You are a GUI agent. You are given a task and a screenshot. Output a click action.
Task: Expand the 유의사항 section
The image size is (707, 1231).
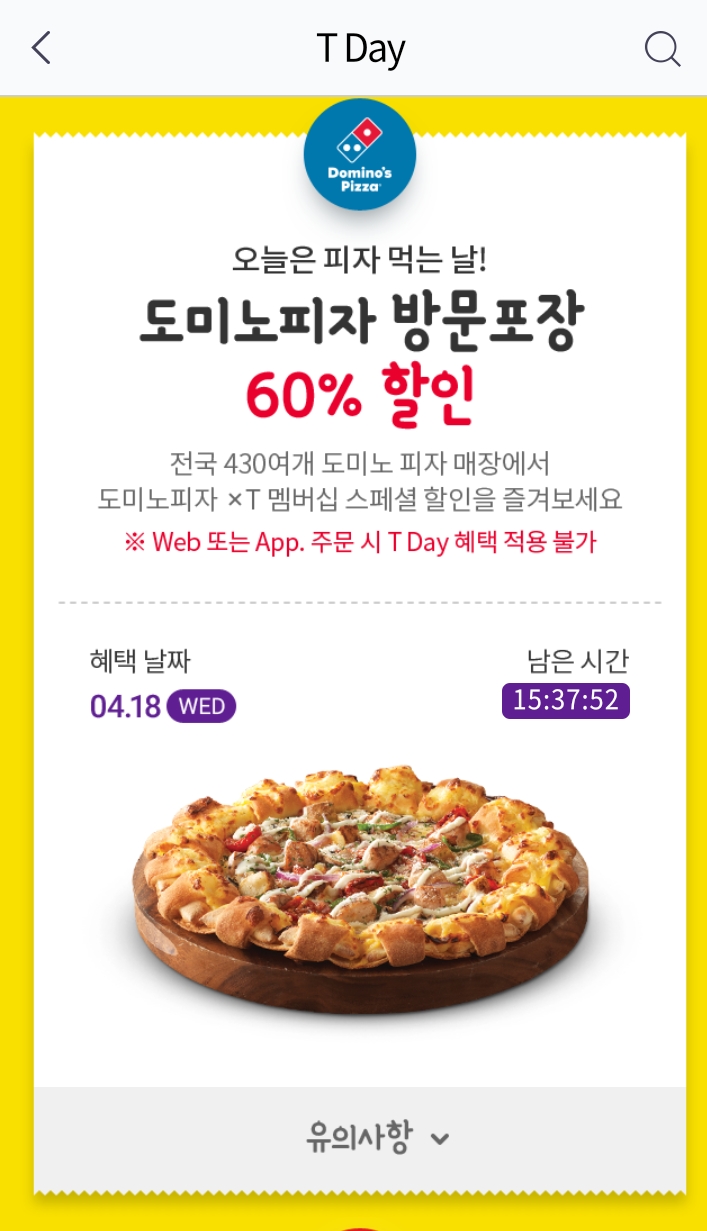377,1138
